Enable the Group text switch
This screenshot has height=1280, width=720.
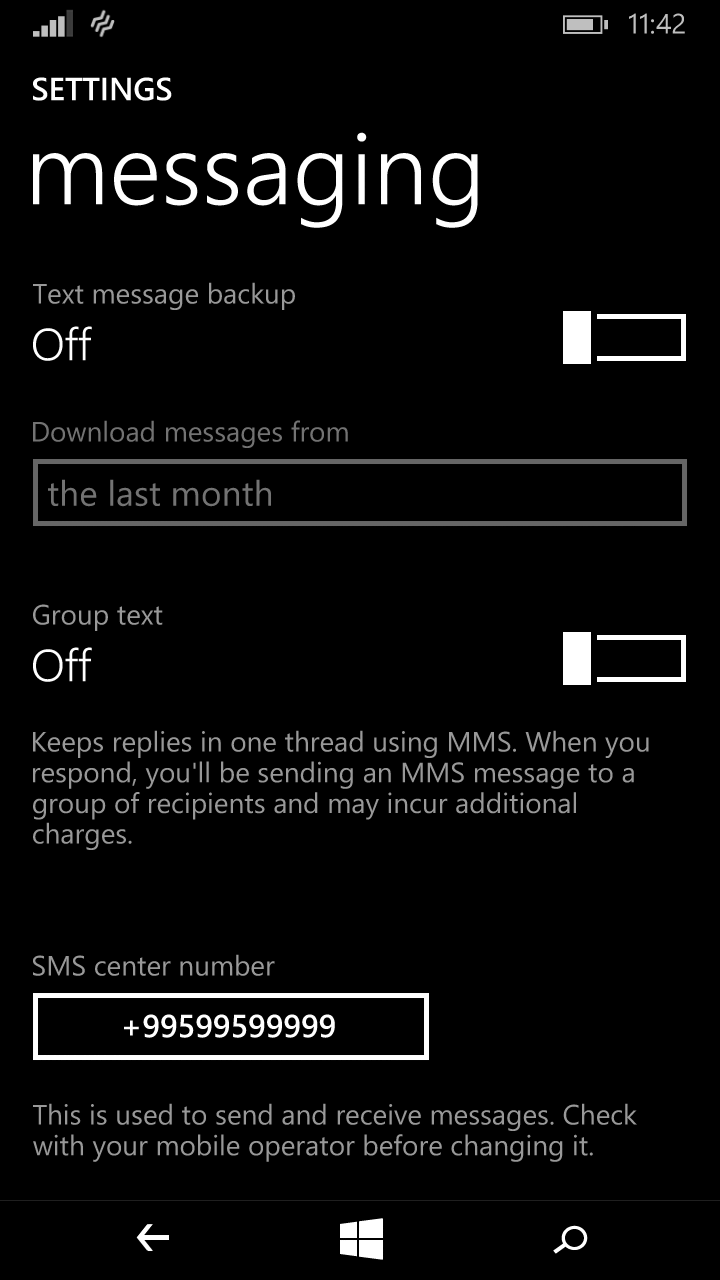624,659
